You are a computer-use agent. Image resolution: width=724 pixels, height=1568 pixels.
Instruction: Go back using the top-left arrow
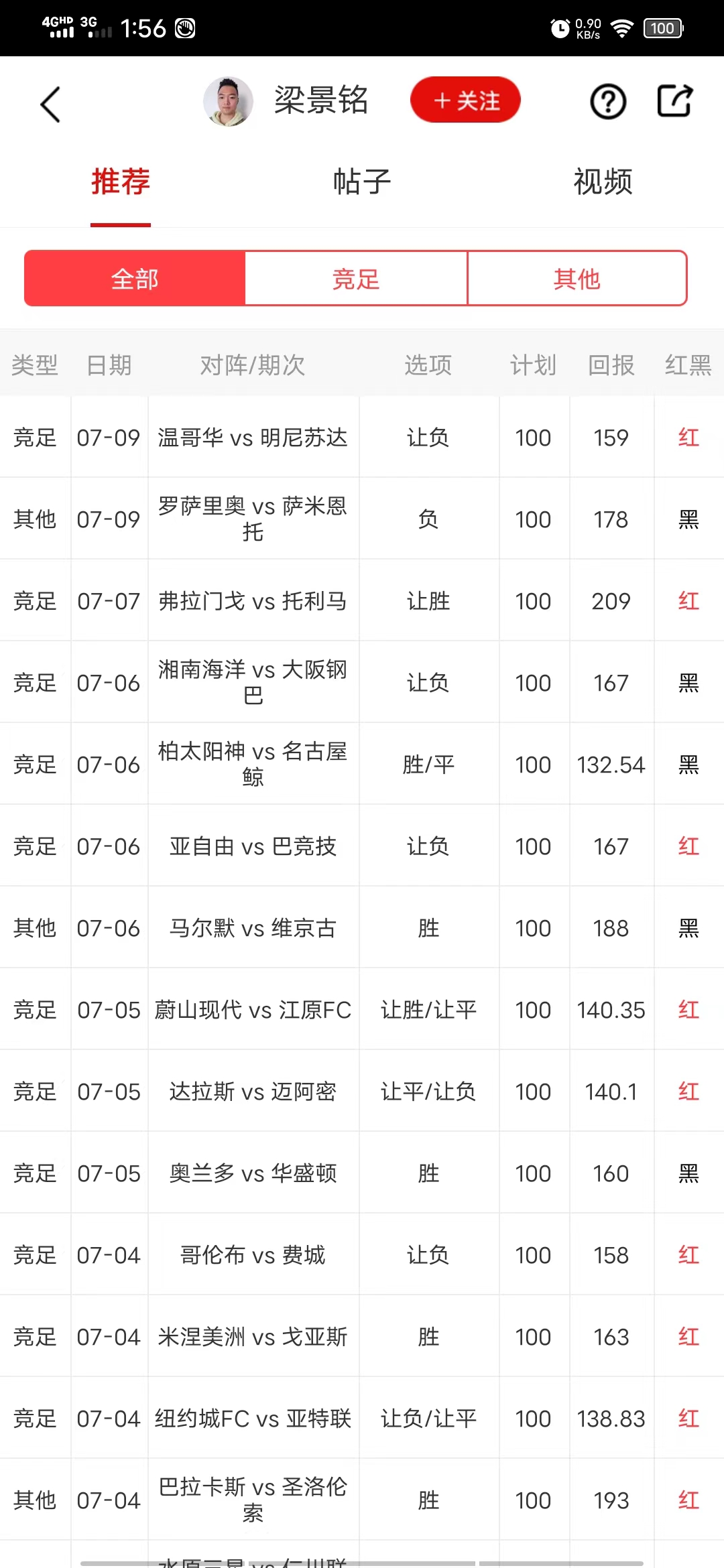[50, 104]
